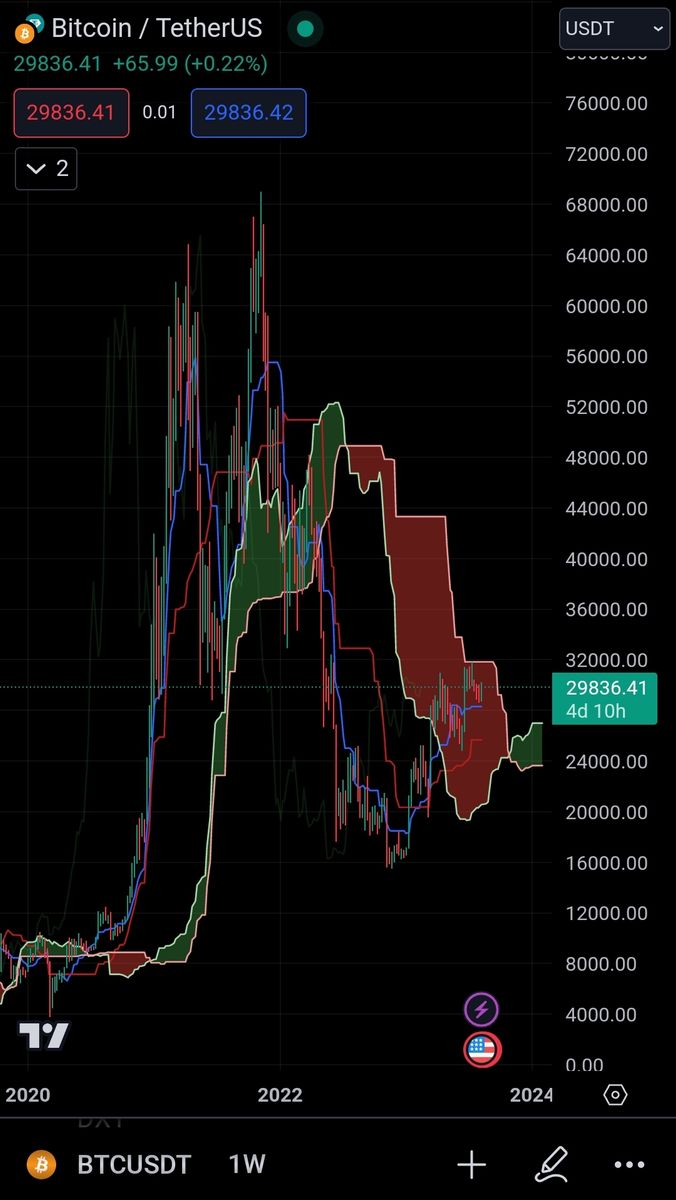Open chart scale settings gear icon

(x=616, y=1094)
